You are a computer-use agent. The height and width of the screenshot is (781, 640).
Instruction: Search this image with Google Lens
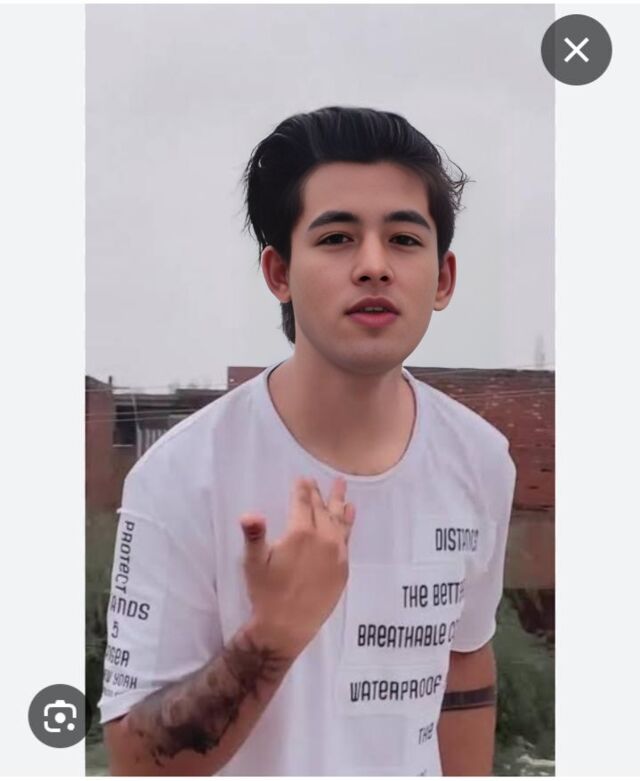pos(60,716)
